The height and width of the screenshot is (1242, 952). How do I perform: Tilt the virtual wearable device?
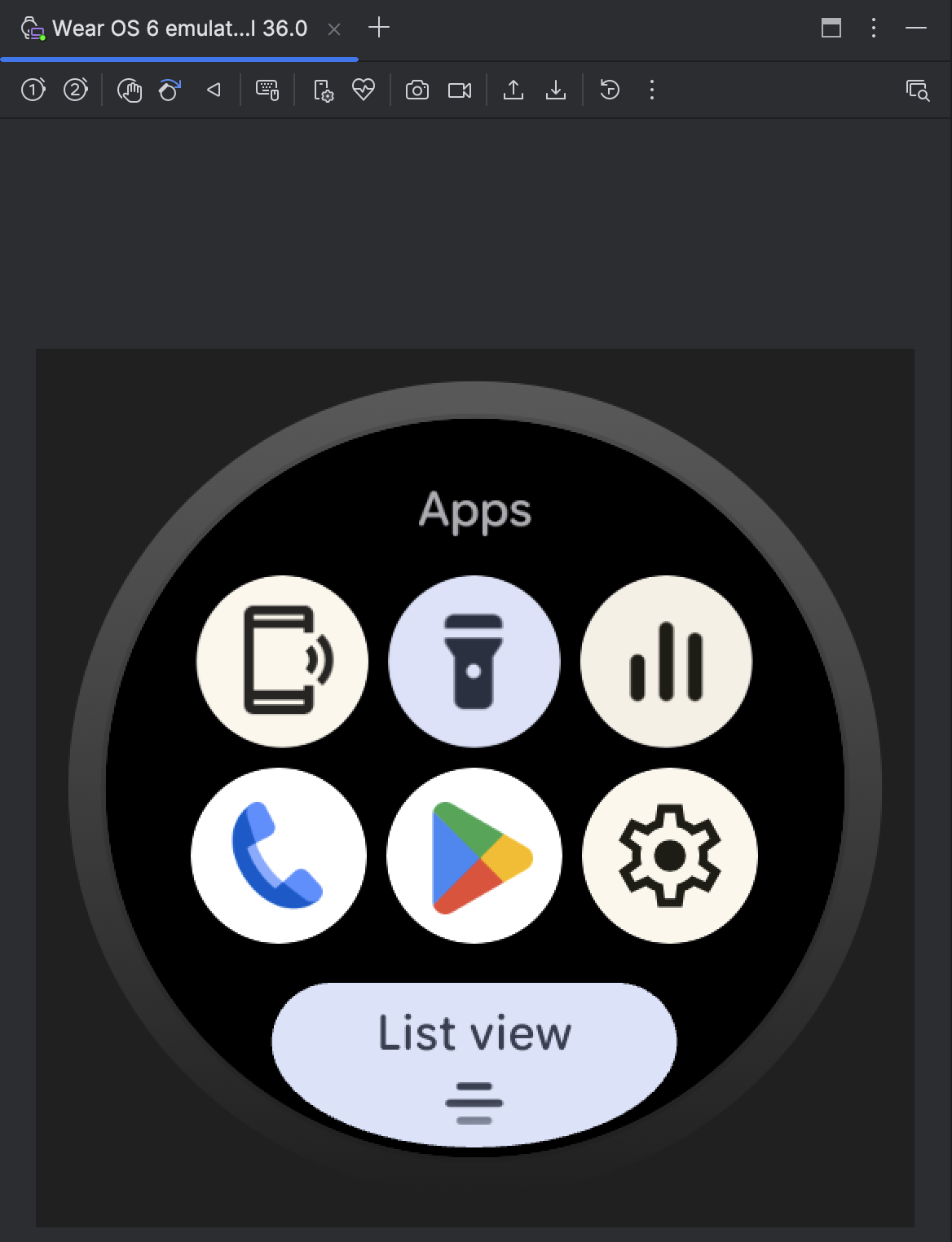pyautogui.click(x=169, y=90)
